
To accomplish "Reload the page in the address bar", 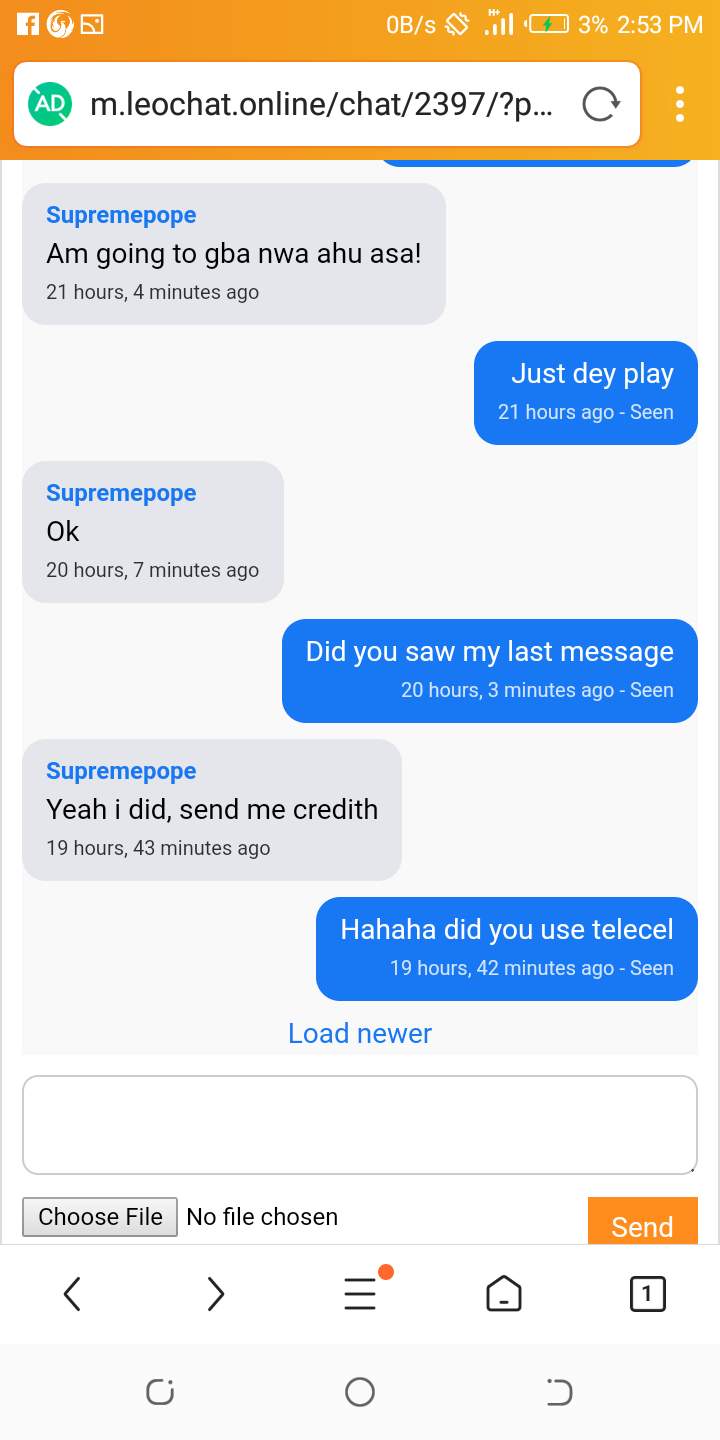I will click(600, 104).
